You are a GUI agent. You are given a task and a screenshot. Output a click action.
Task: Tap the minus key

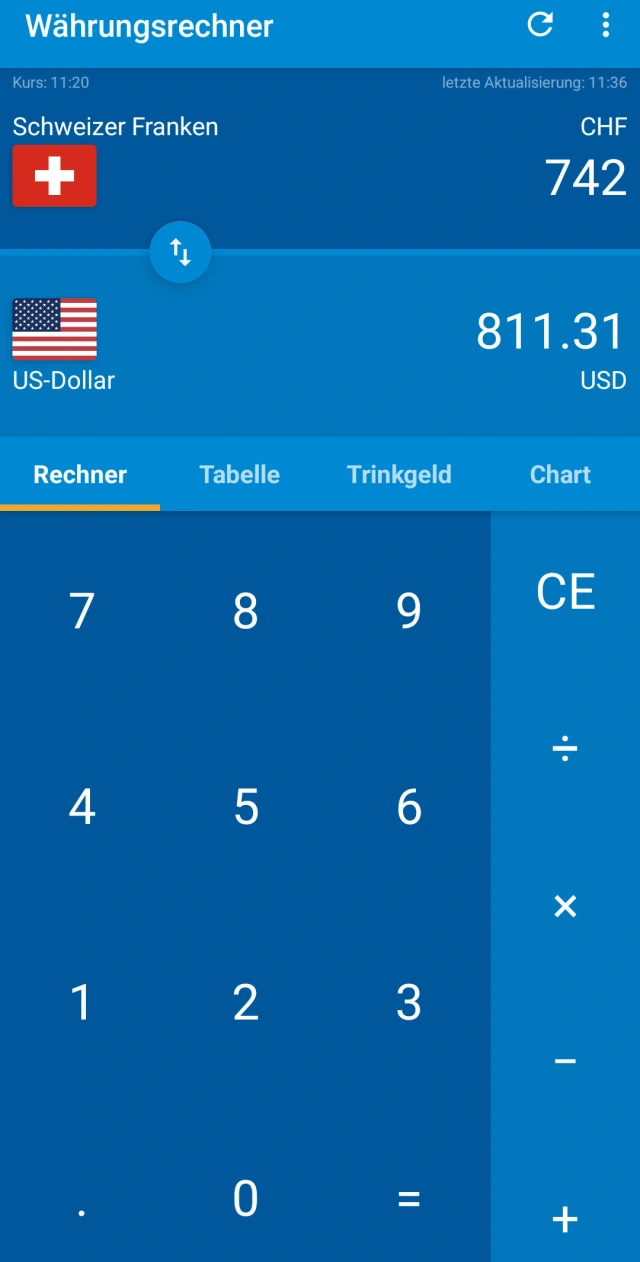[x=565, y=1061]
